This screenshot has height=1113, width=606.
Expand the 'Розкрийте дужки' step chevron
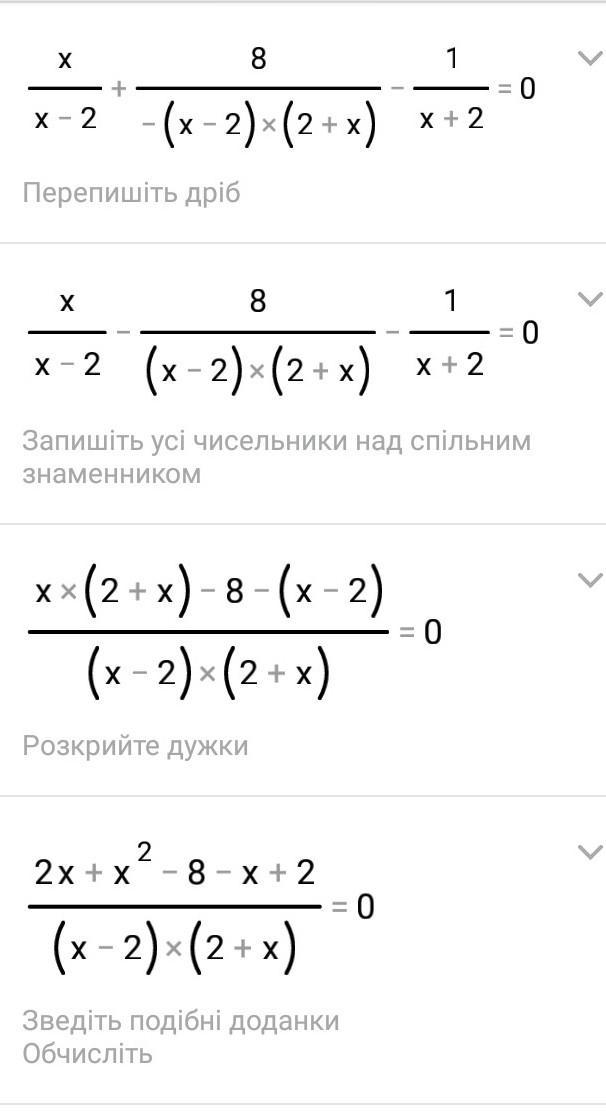[x=591, y=579]
